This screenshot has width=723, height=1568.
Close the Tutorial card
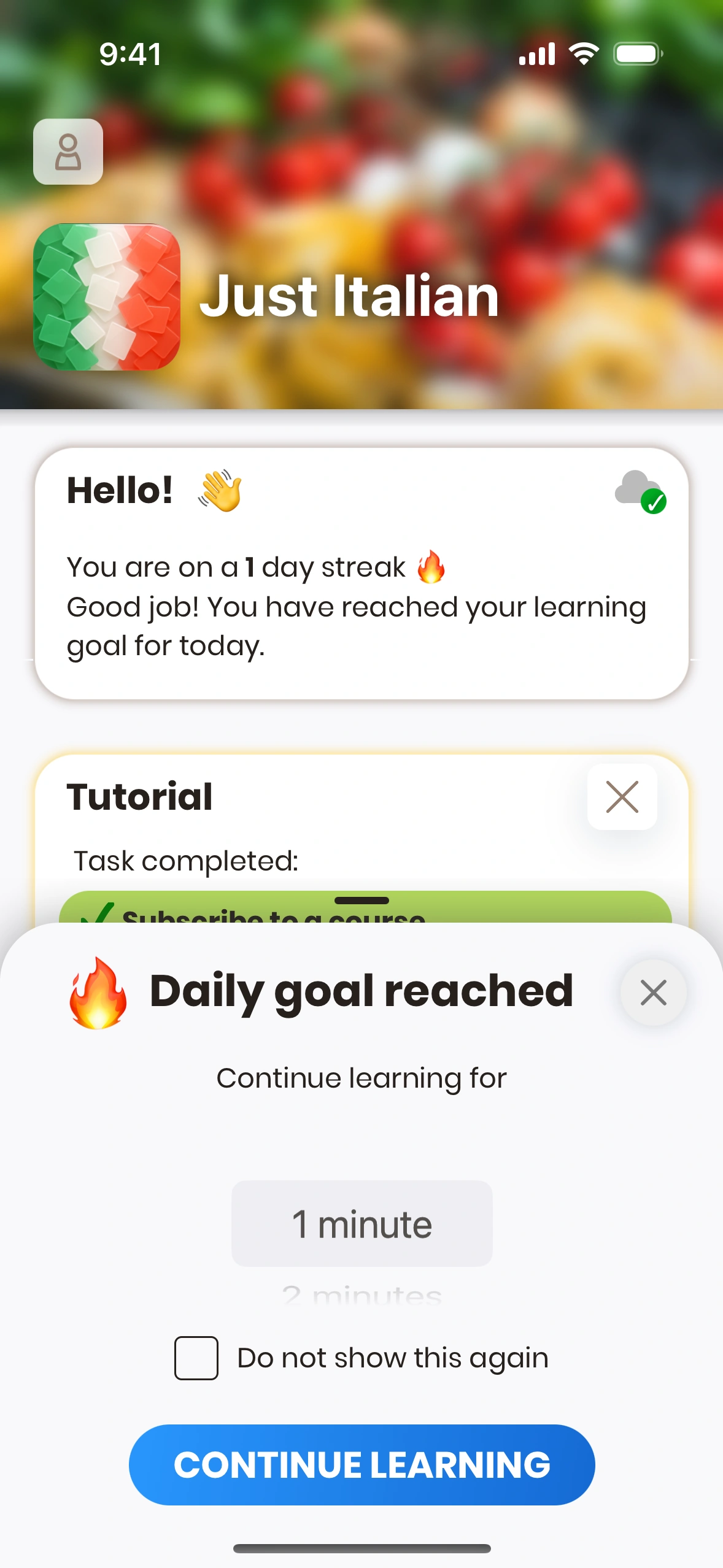tap(622, 797)
